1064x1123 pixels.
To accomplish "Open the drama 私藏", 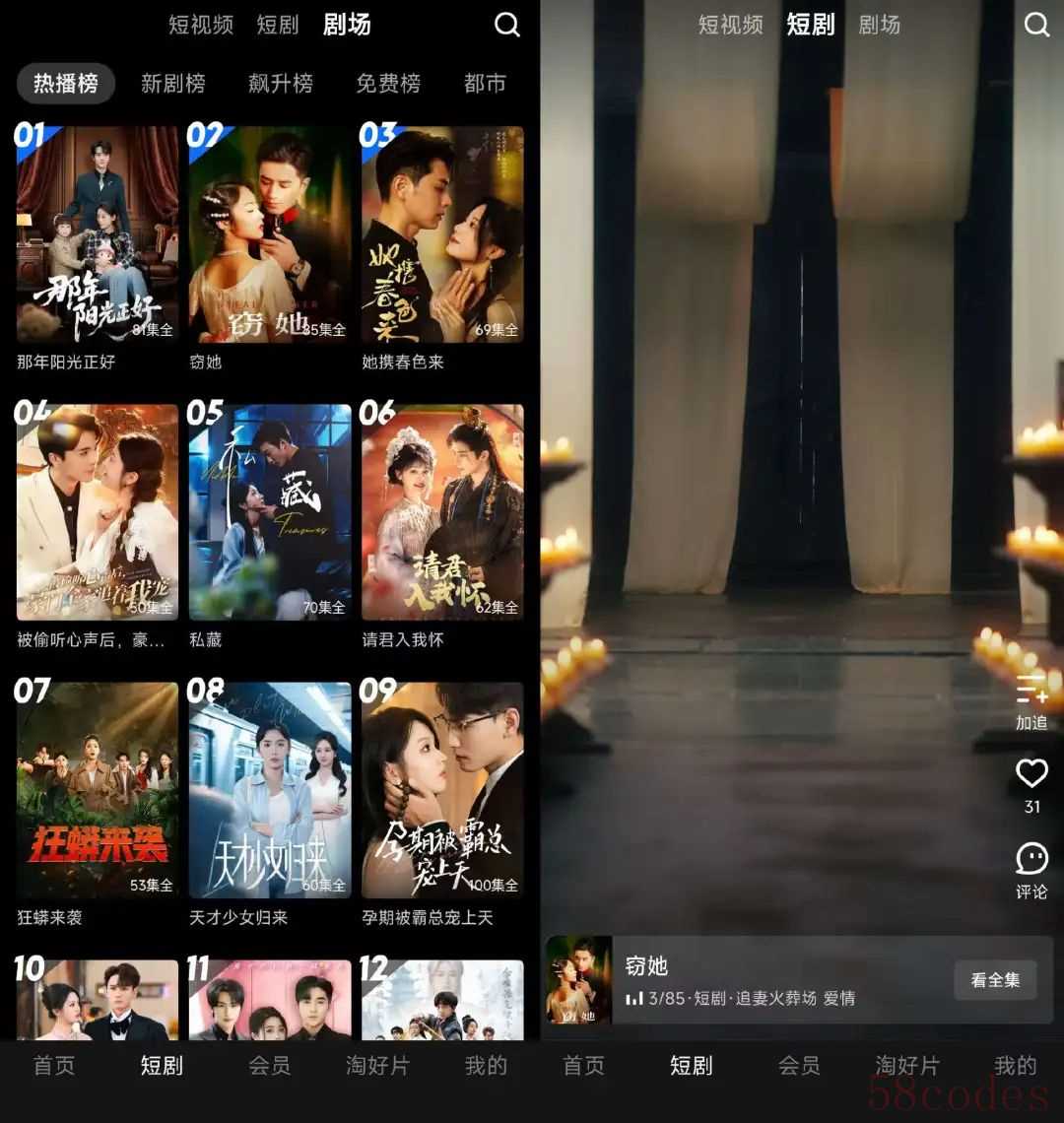I will tap(270, 512).
